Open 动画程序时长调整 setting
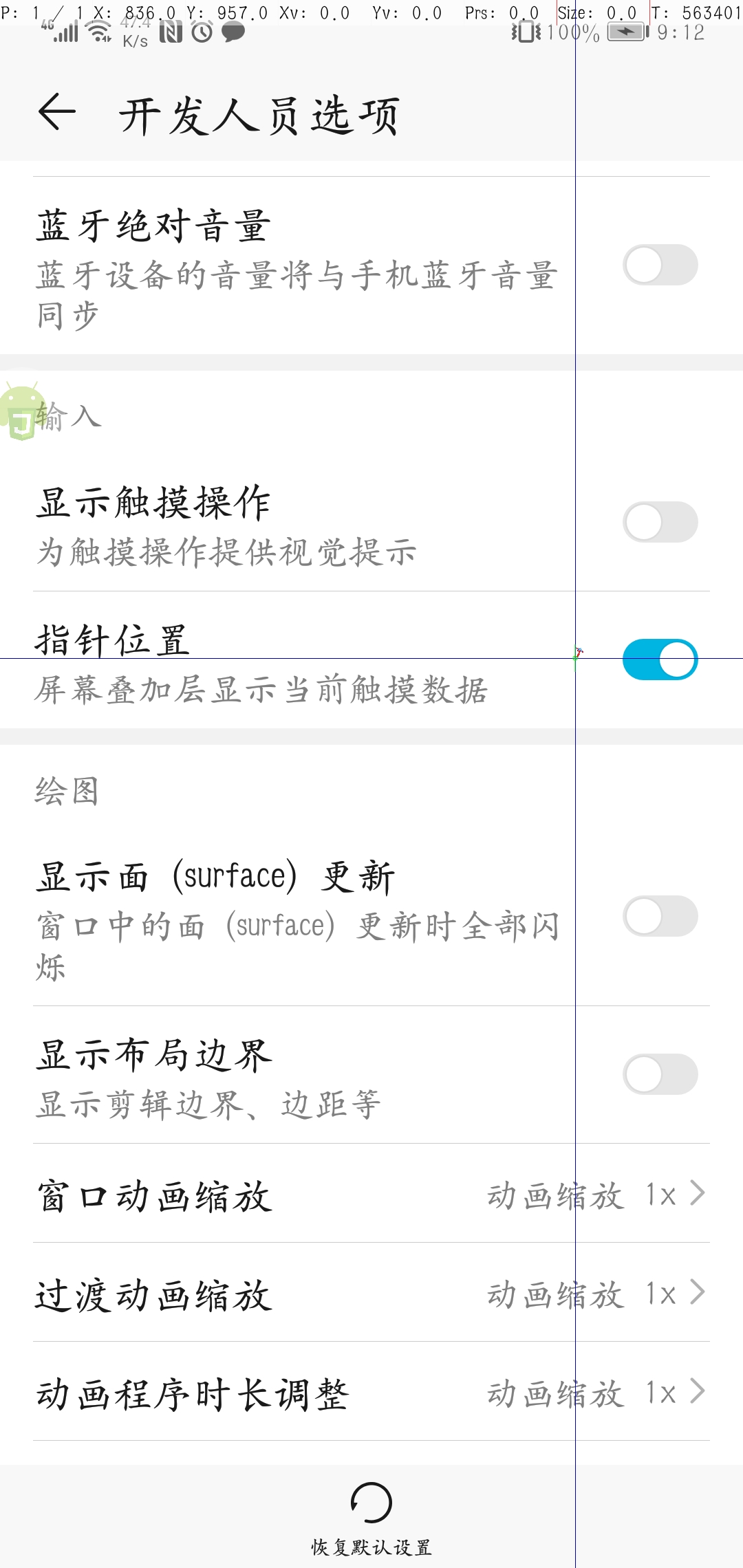The image size is (743, 1568). point(371,1392)
